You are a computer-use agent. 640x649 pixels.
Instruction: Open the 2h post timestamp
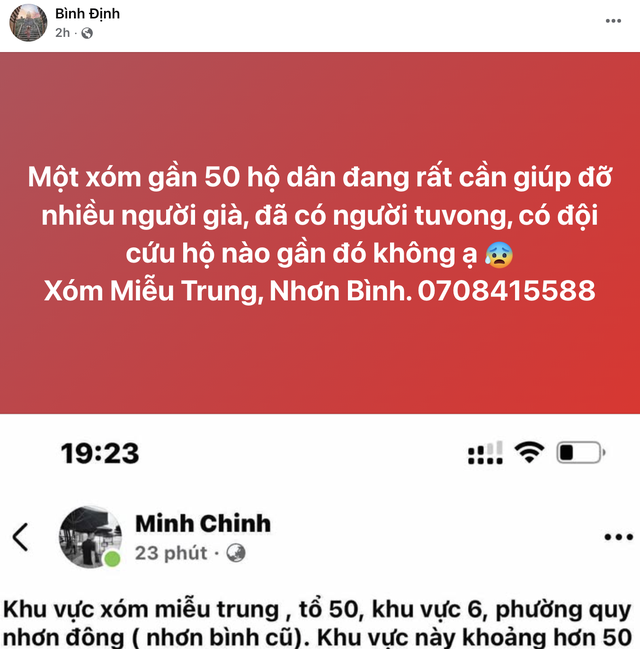(x=63, y=33)
